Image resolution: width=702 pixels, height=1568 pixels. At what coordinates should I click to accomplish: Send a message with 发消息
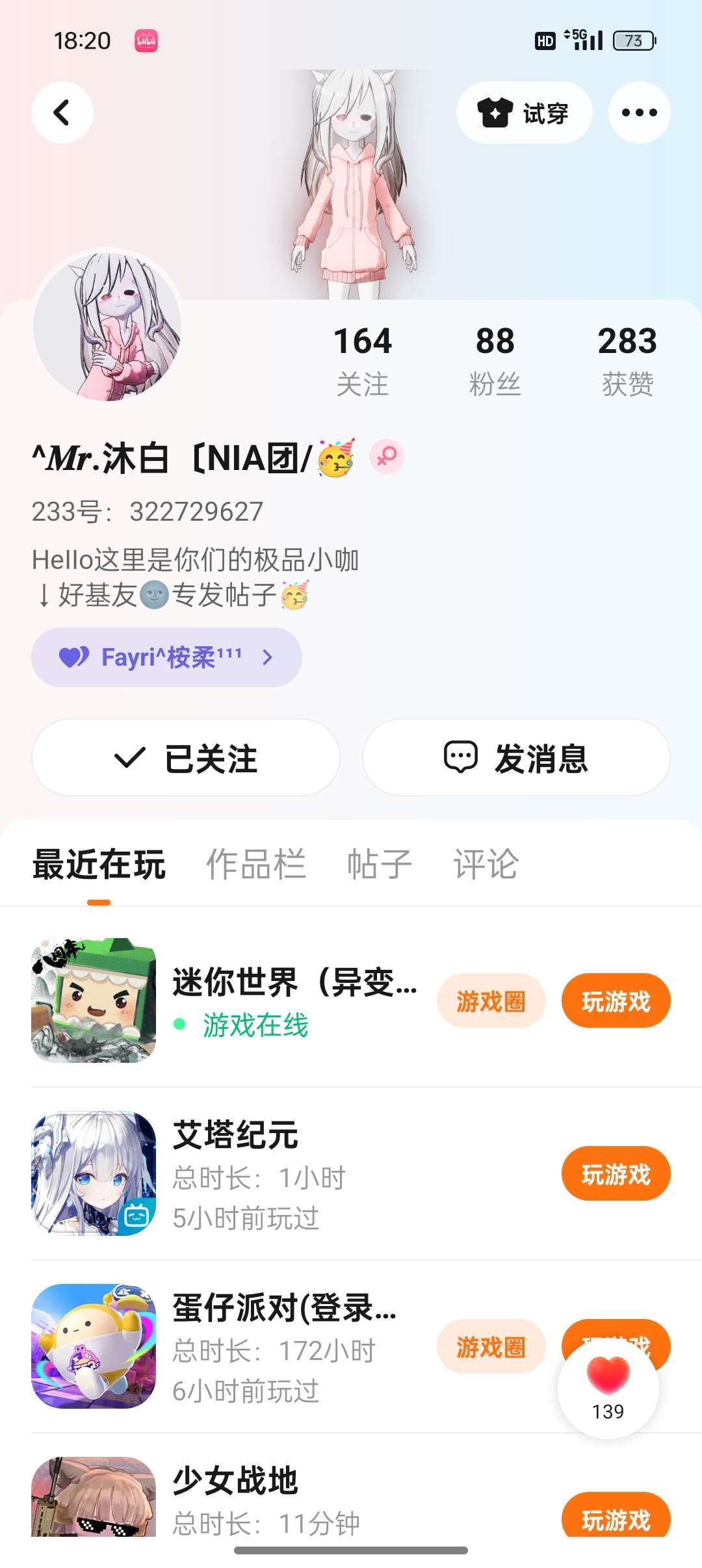[x=516, y=757]
